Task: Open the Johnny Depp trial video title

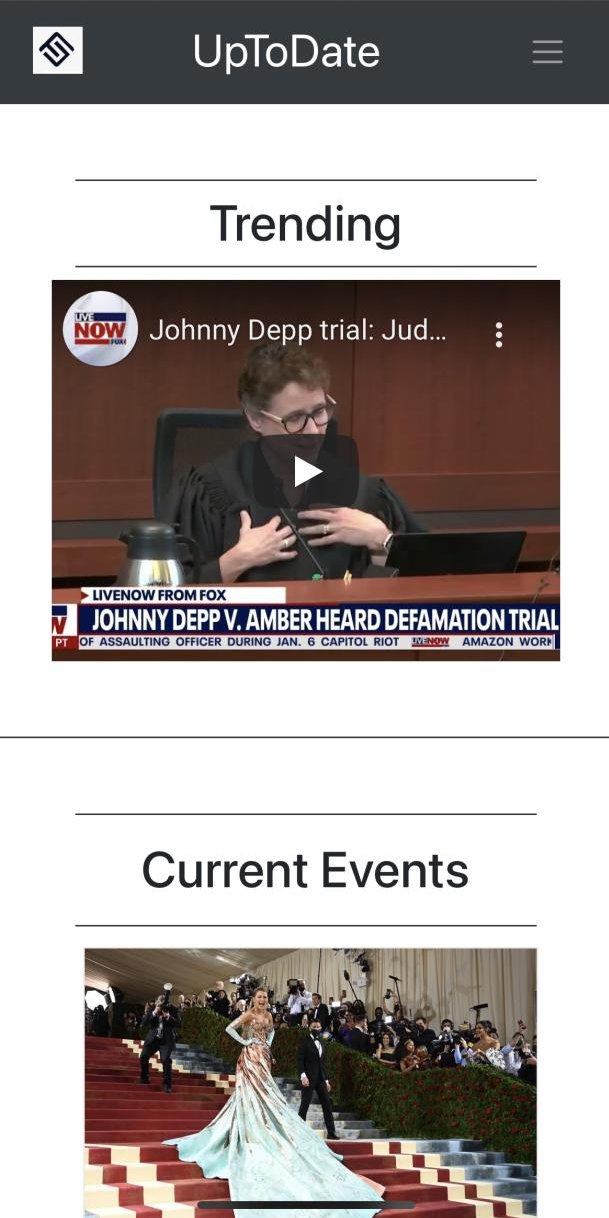Action: (x=298, y=331)
